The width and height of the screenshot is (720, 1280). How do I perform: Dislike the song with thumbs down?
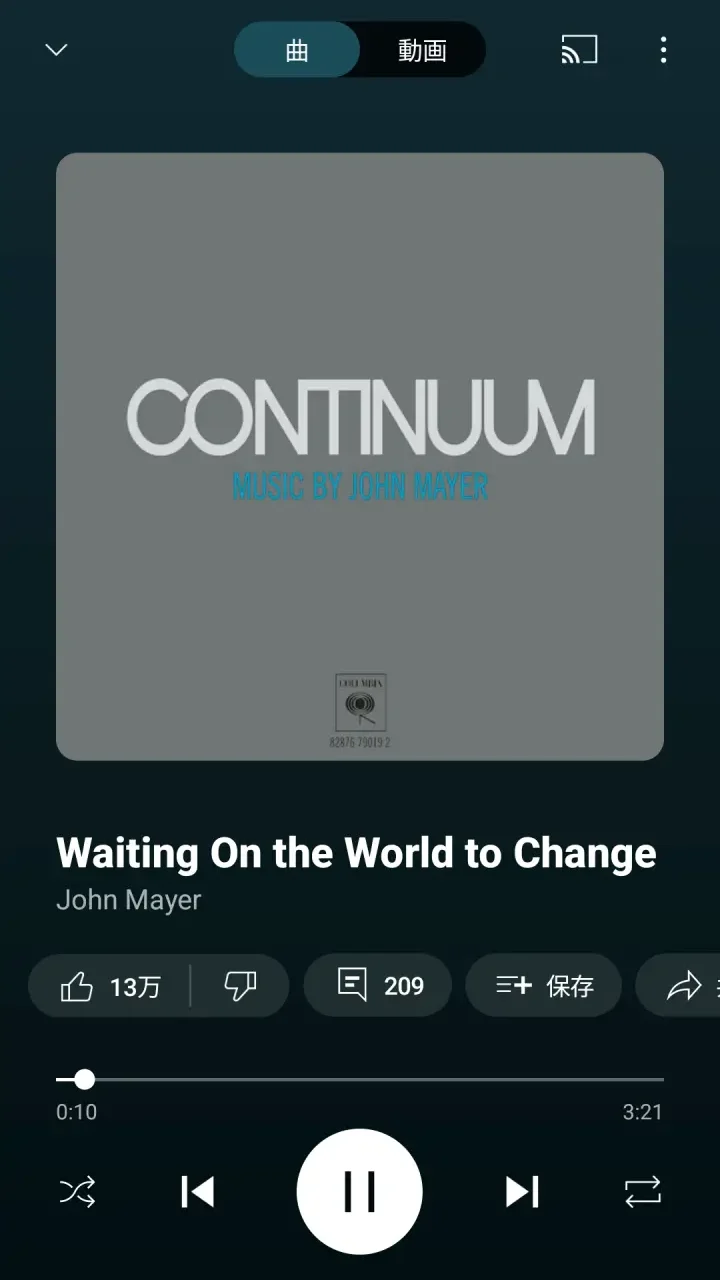point(240,987)
